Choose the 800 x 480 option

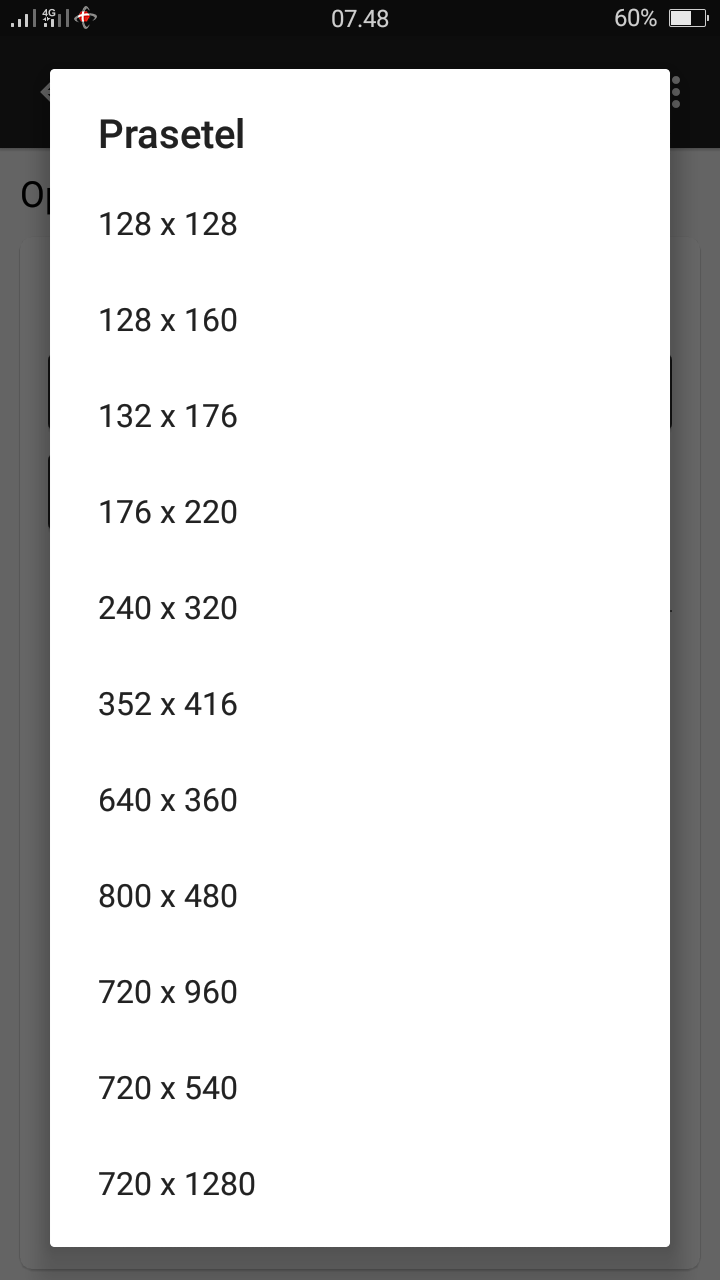click(168, 896)
